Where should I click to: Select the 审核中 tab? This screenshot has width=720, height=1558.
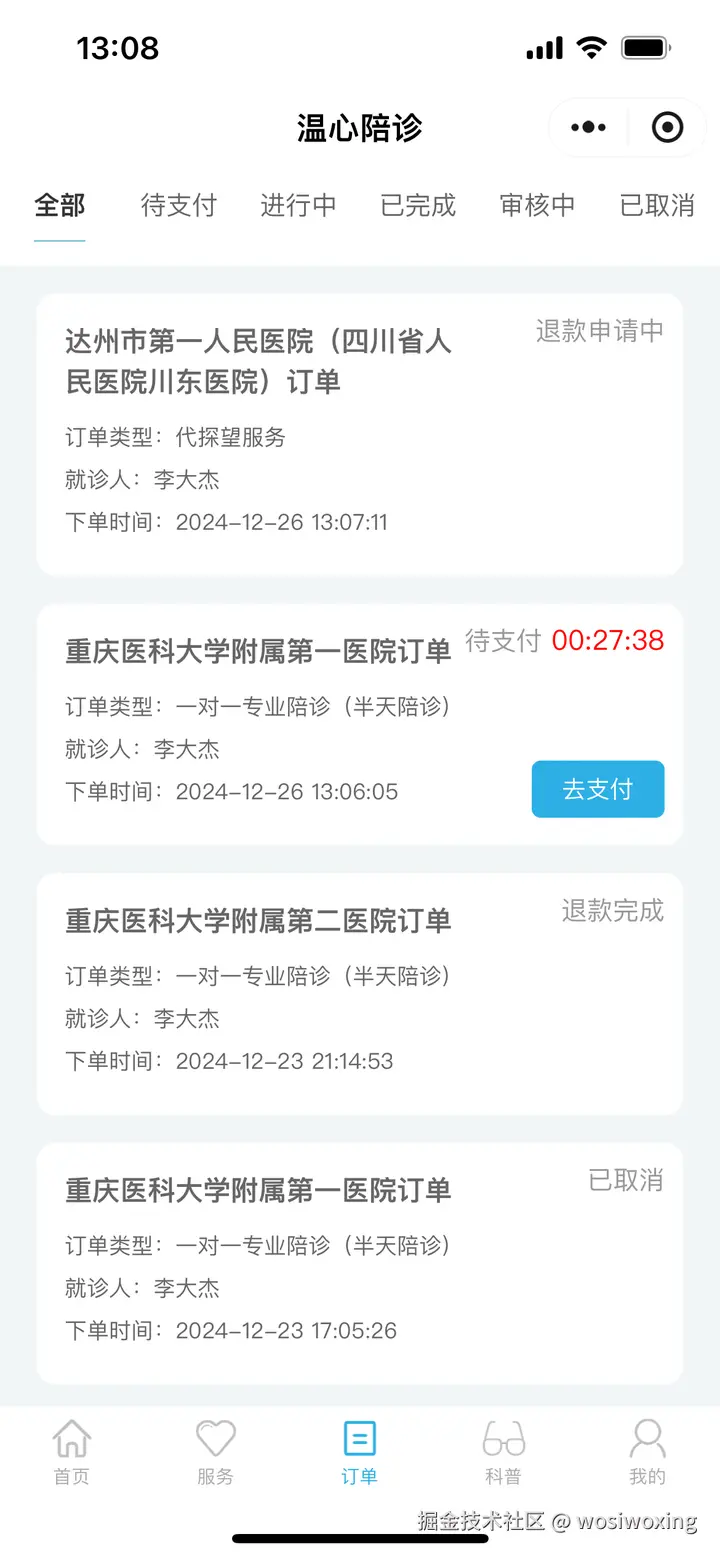click(538, 206)
